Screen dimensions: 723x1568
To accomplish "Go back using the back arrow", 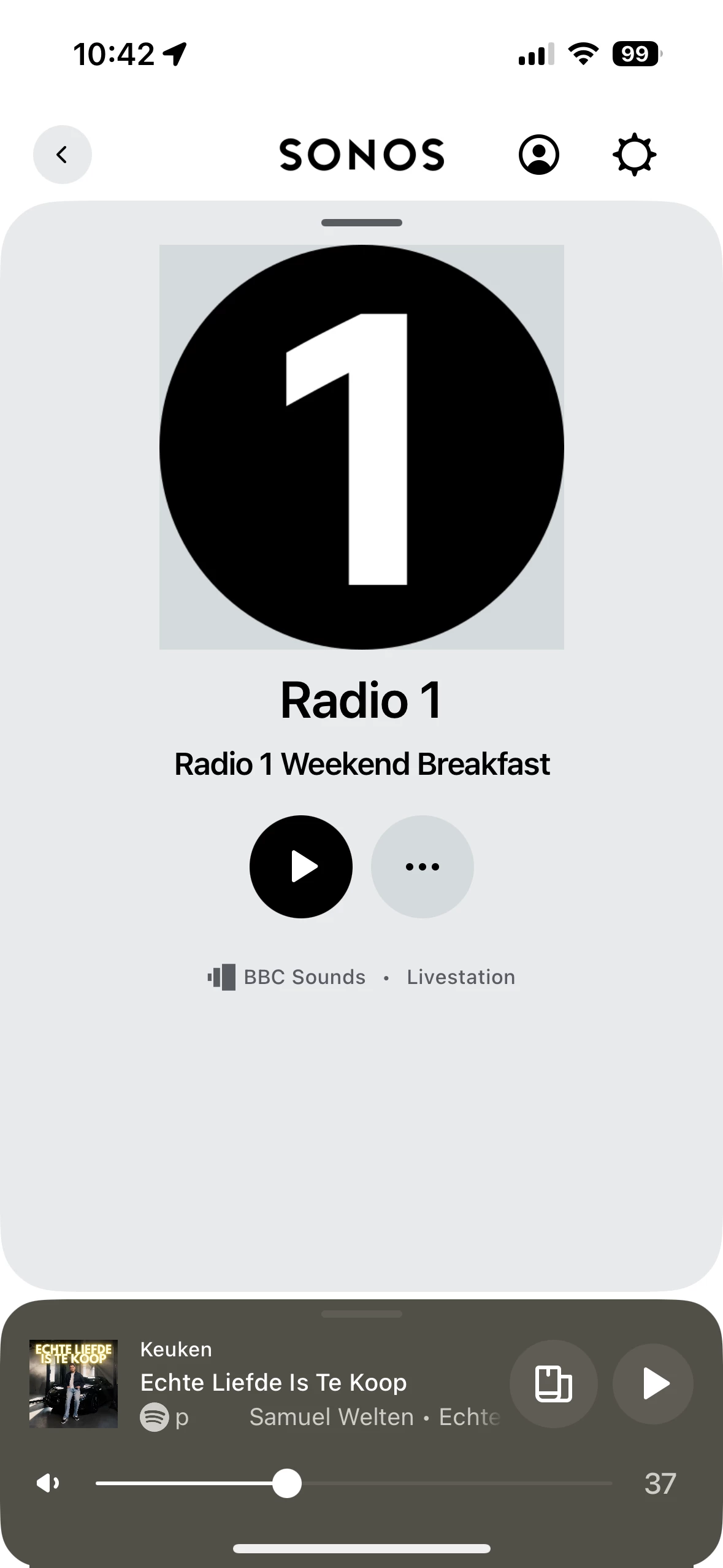I will tap(62, 155).
